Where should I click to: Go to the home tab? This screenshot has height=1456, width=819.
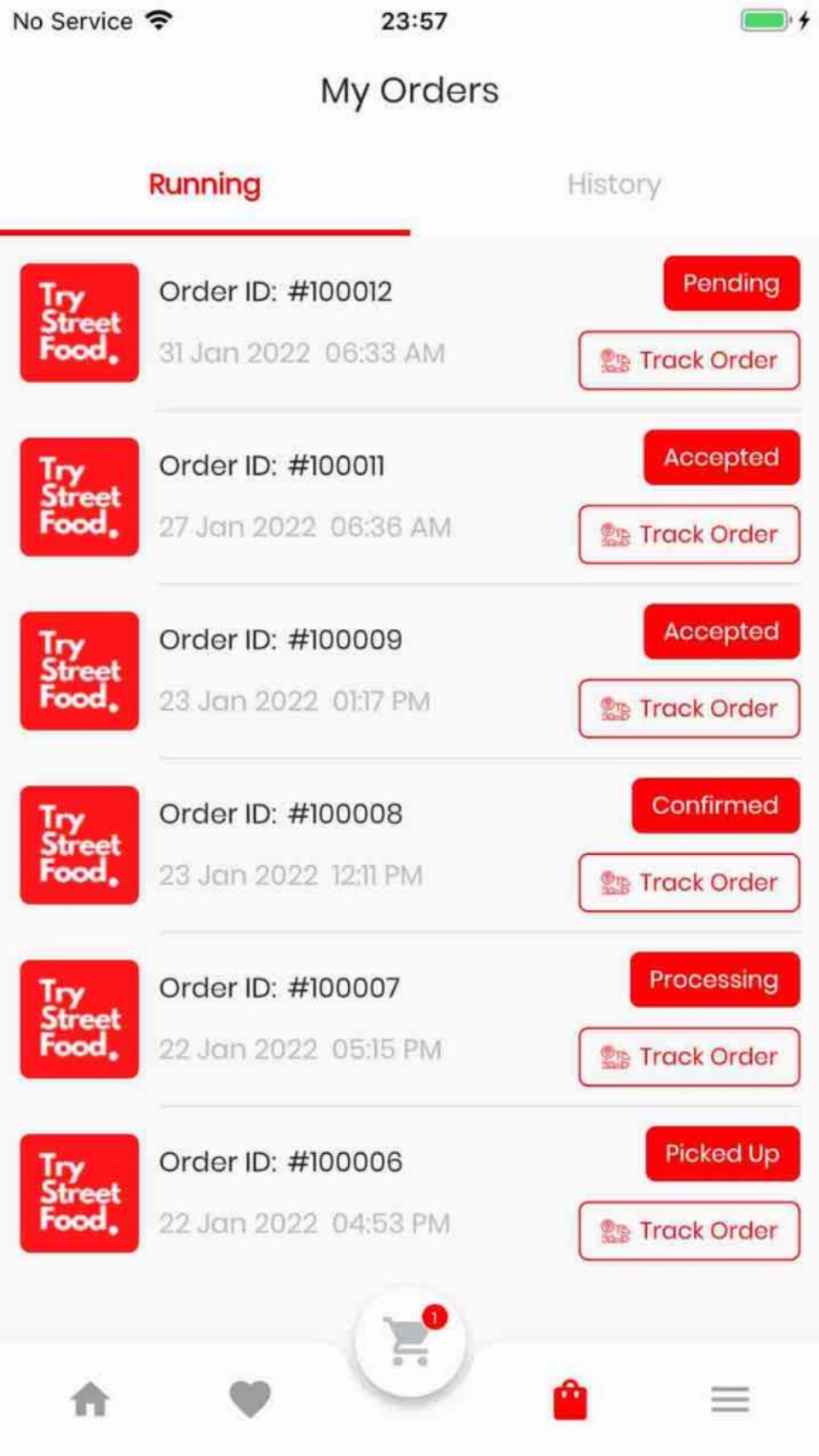90,1399
